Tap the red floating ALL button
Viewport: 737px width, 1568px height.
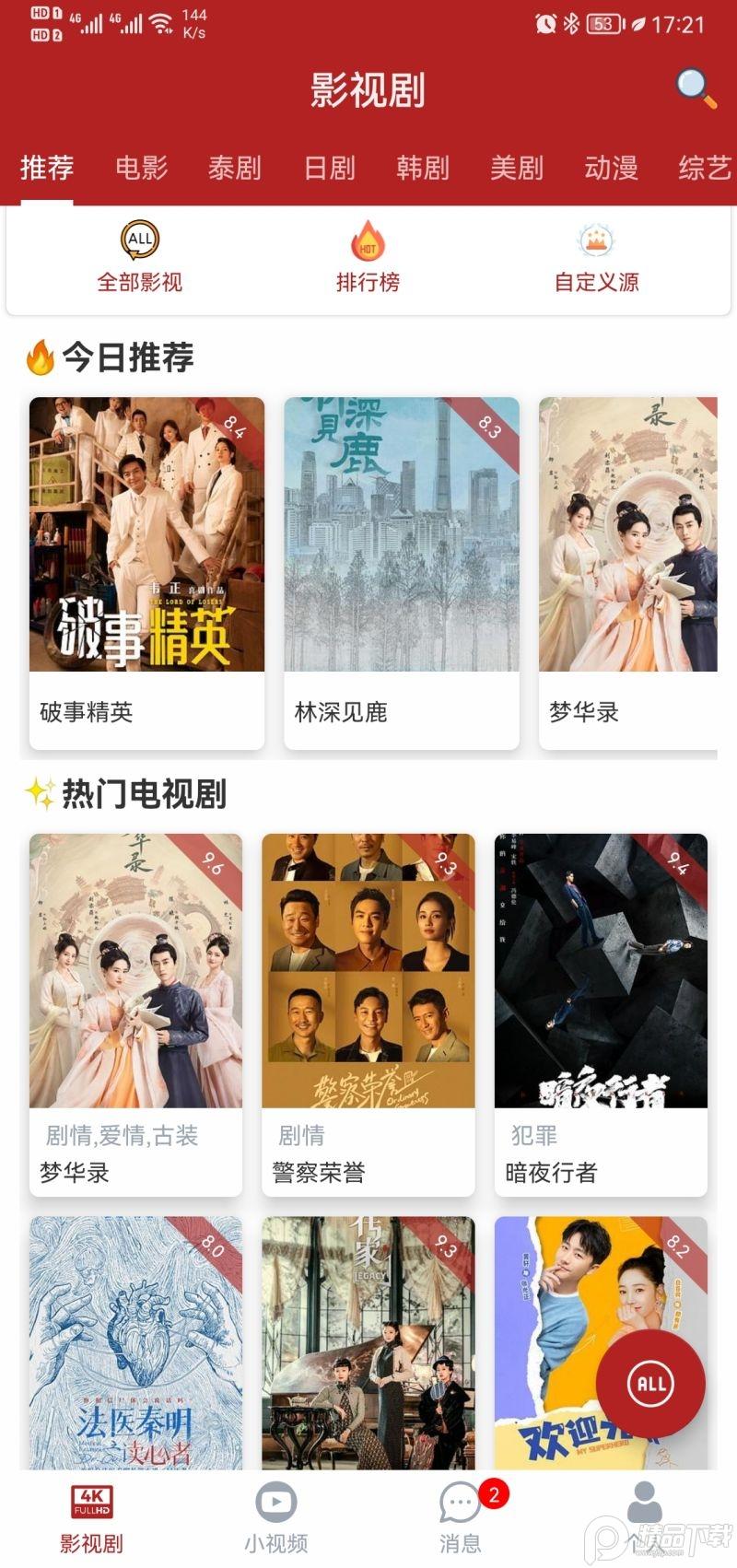(x=649, y=1382)
